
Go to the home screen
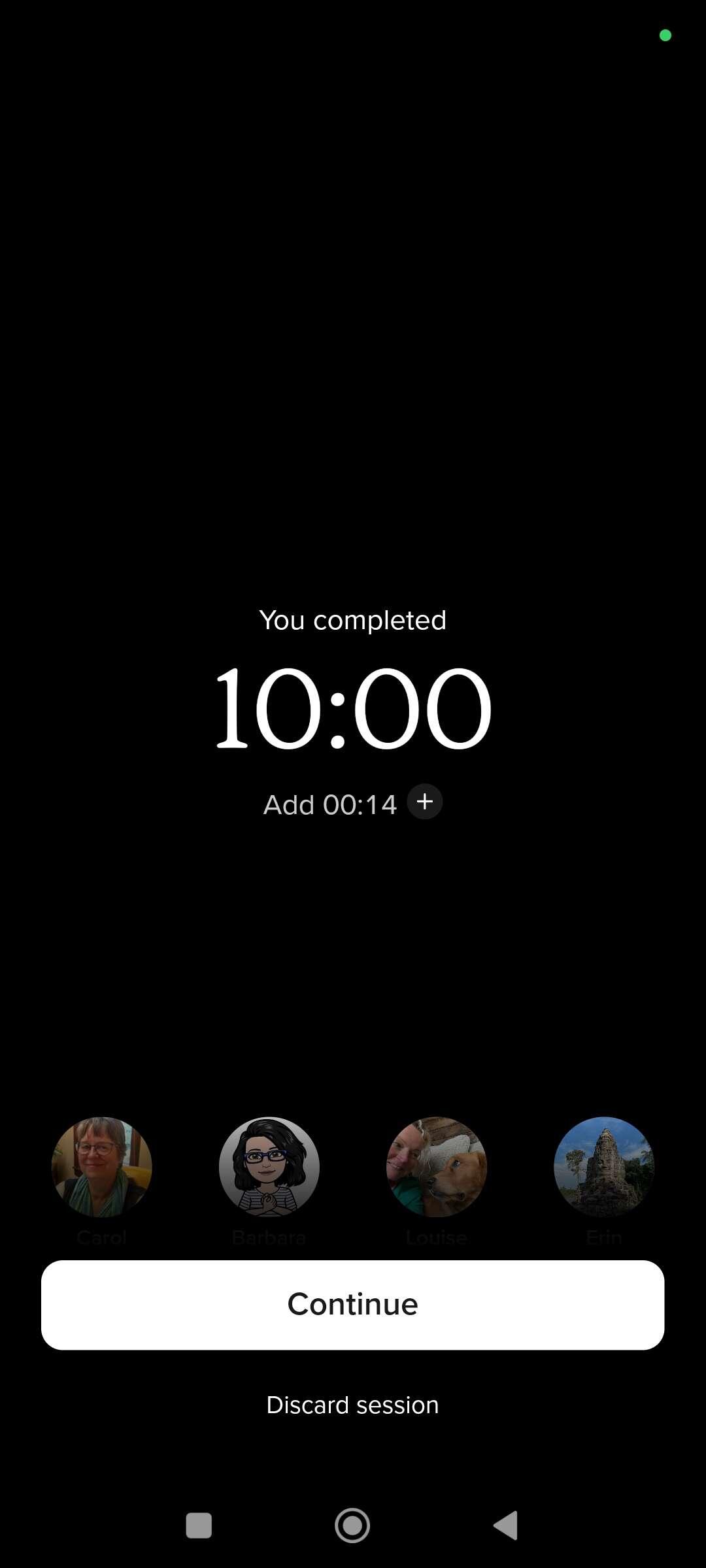pos(352,1526)
